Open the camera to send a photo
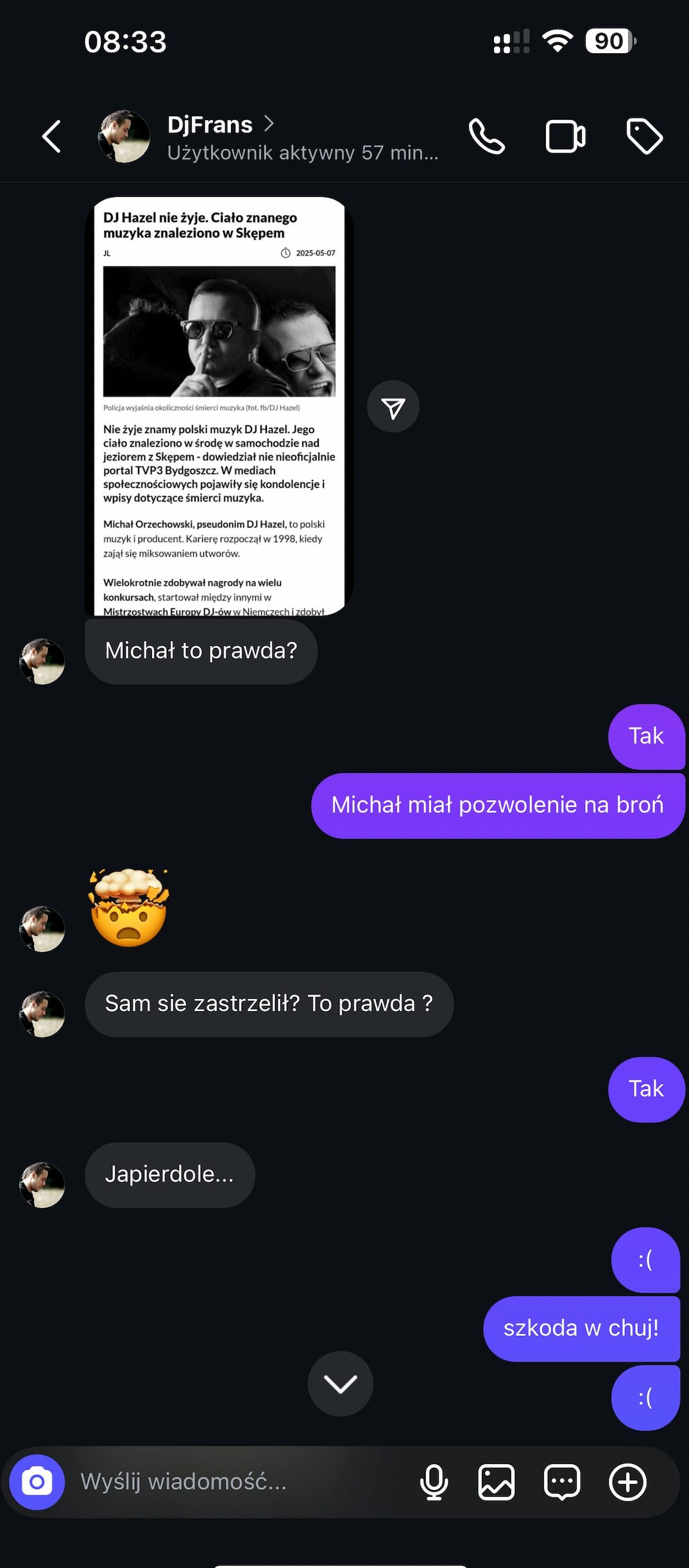 click(x=37, y=1482)
